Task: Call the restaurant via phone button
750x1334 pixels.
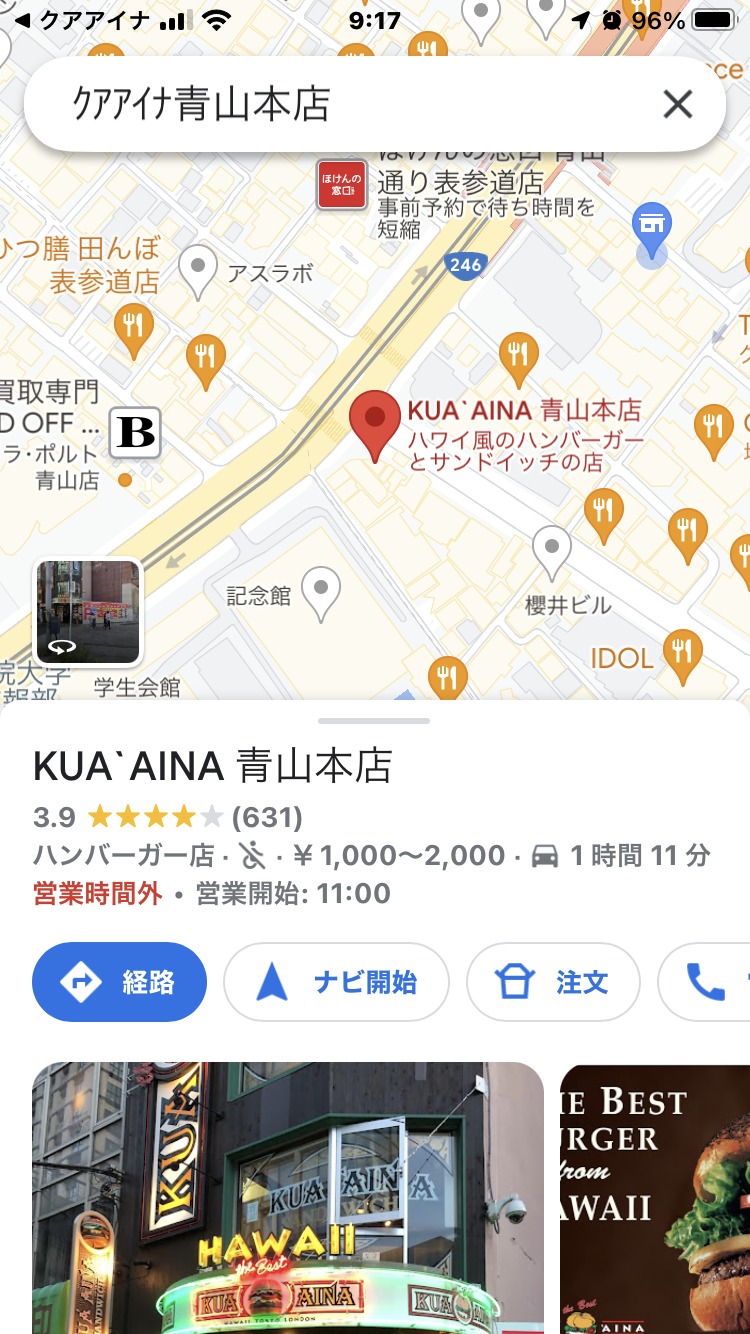Action: 706,982
